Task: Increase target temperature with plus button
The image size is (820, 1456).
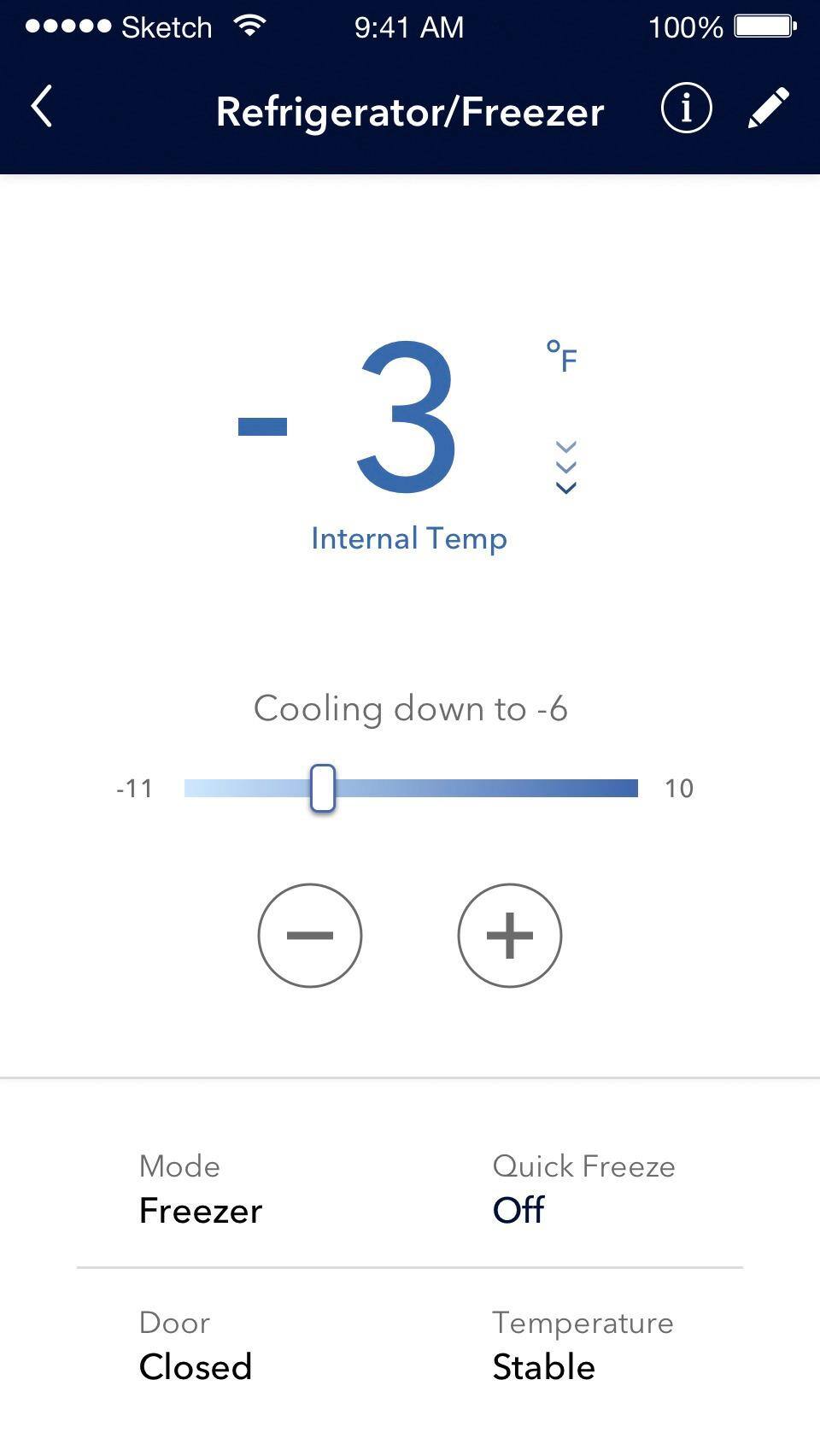Action: 510,936
